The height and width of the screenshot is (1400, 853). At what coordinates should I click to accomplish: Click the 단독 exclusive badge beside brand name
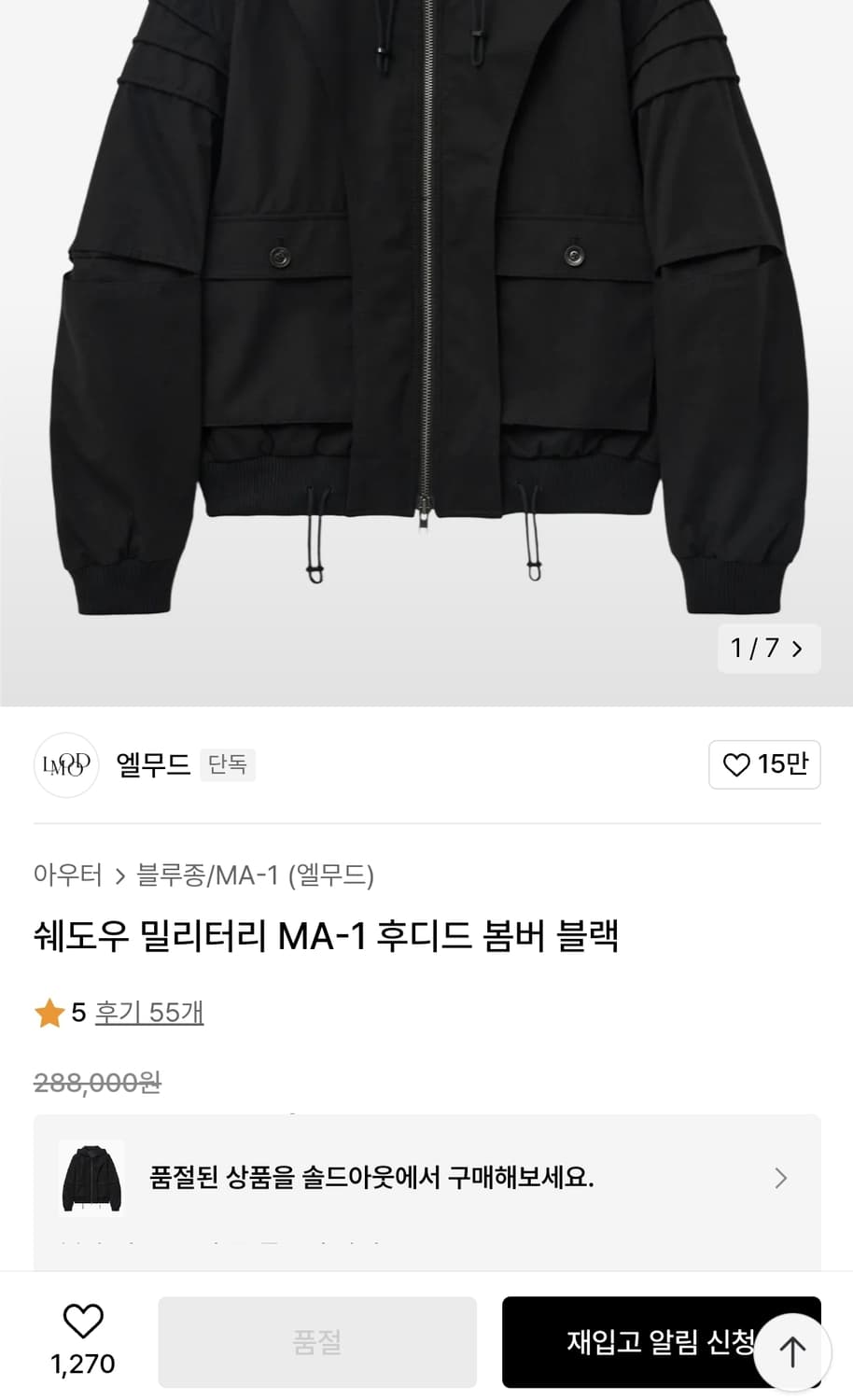pos(227,764)
